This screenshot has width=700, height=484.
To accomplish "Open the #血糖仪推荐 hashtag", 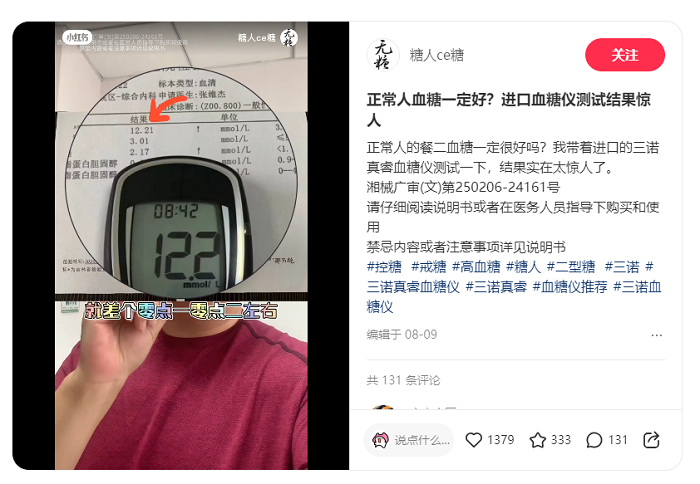I will click(568, 287).
